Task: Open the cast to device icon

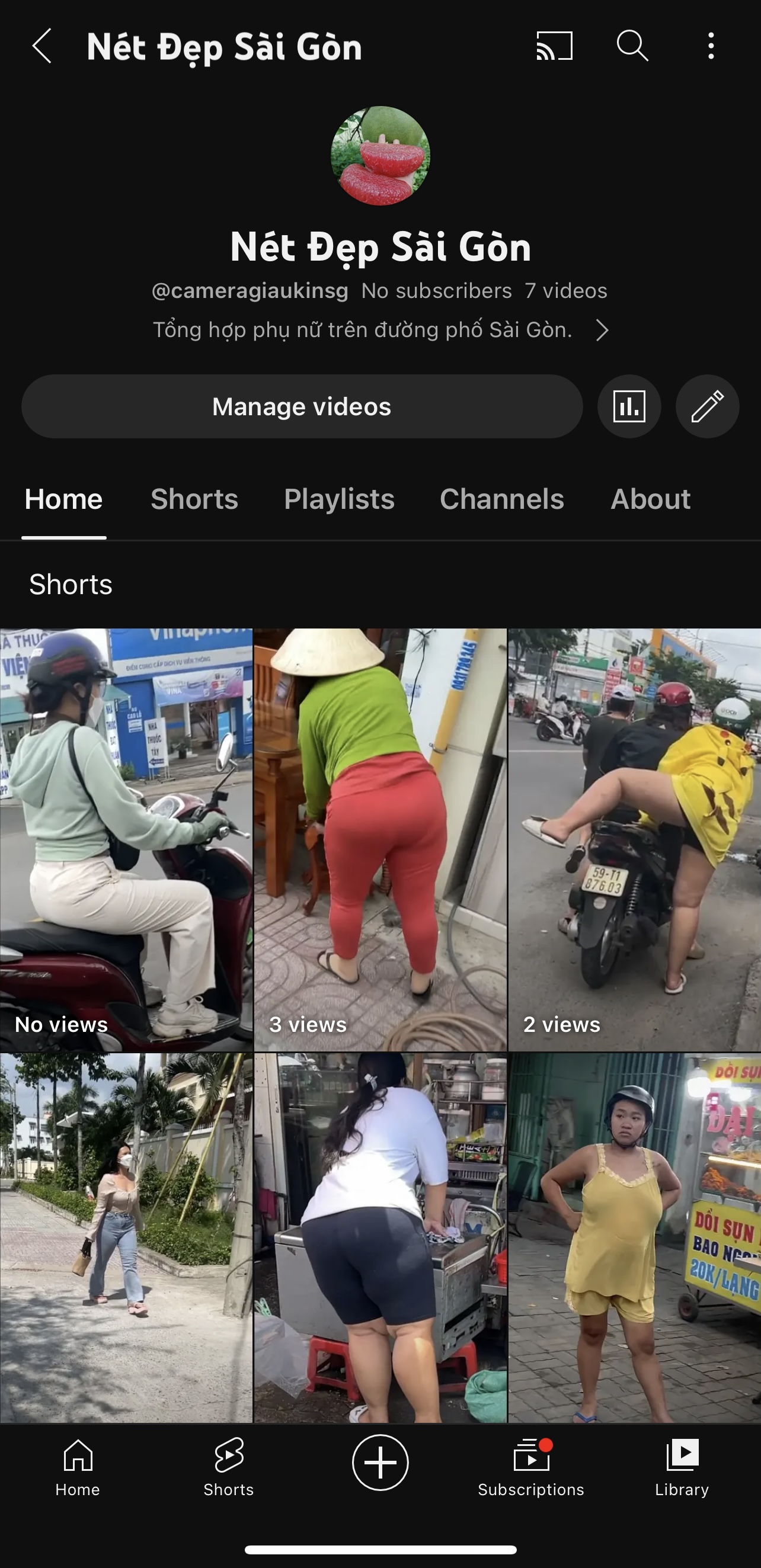Action: click(554, 46)
